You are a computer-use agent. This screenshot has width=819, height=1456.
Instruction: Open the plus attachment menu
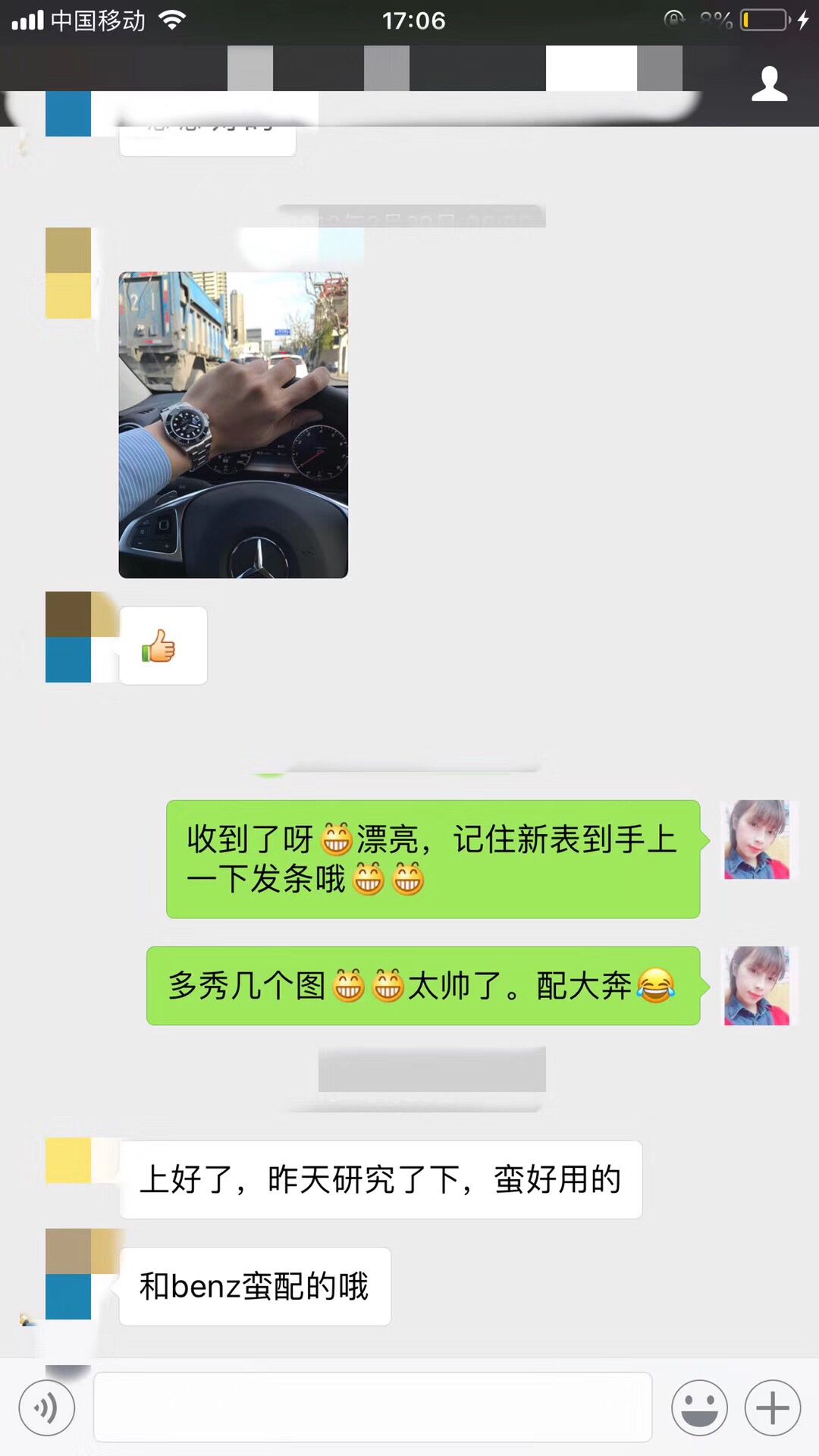click(x=772, y=1408)
